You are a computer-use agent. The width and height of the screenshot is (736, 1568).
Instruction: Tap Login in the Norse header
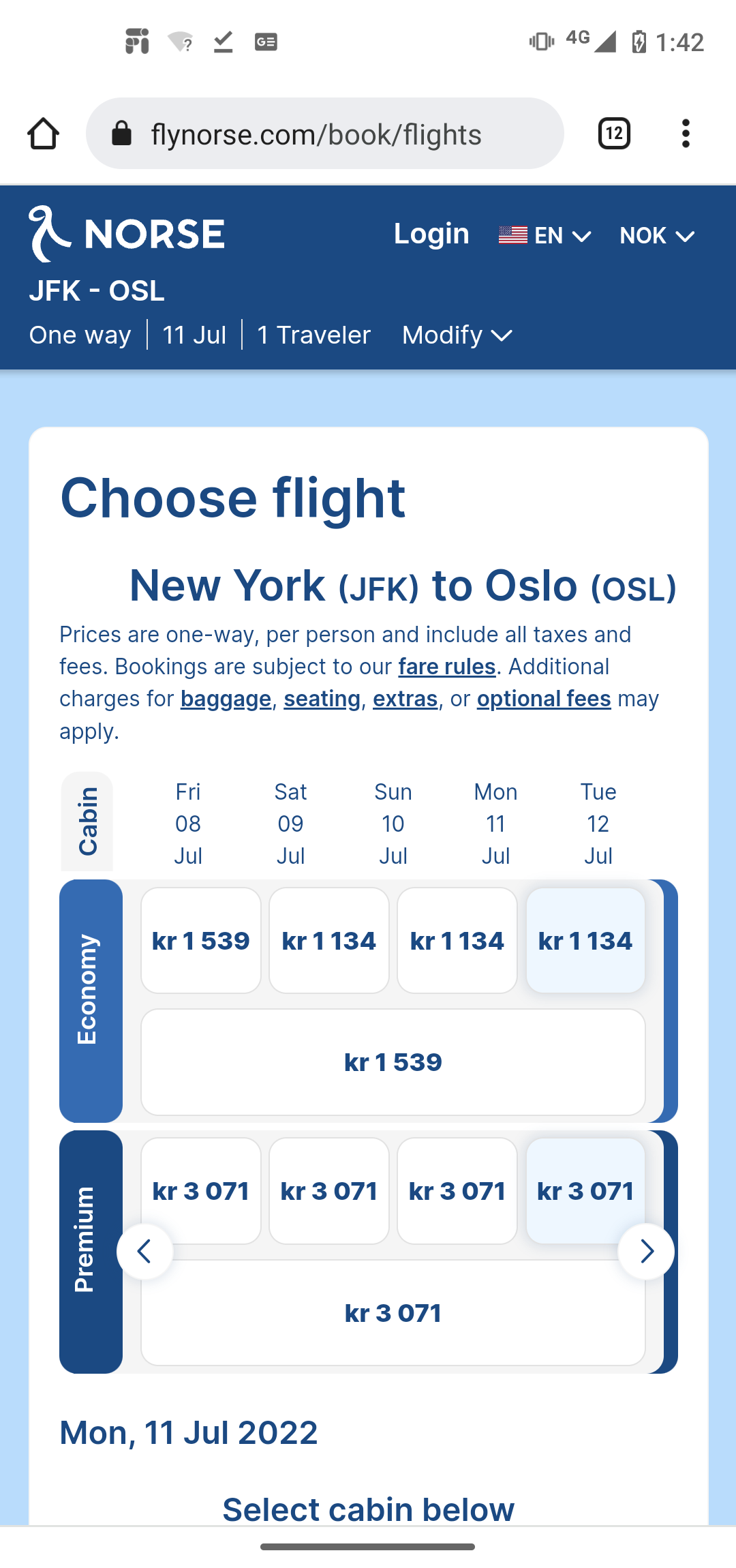[x=431, y=234]
